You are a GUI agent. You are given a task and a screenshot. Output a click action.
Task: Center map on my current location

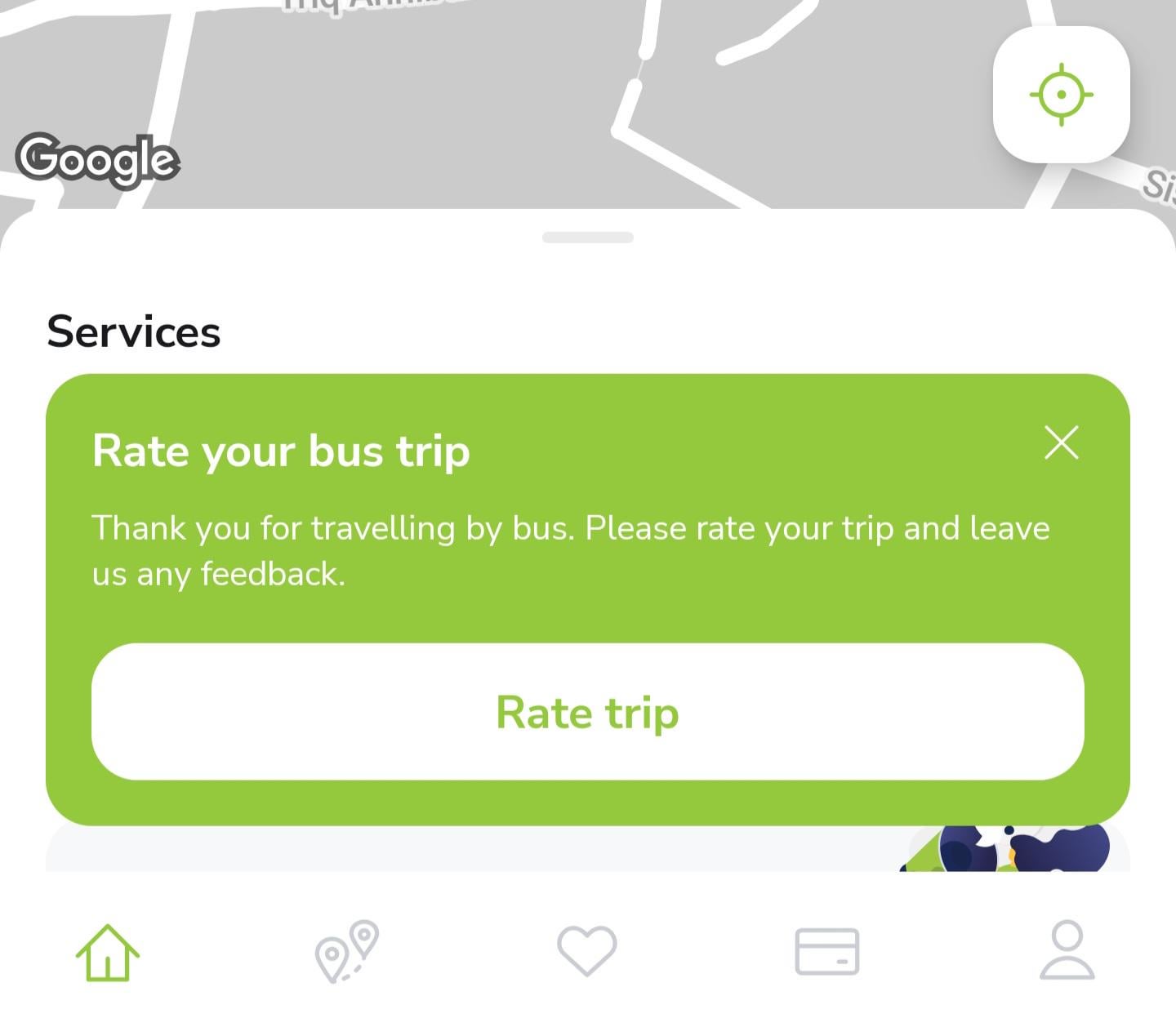[x=1061, y=95]
